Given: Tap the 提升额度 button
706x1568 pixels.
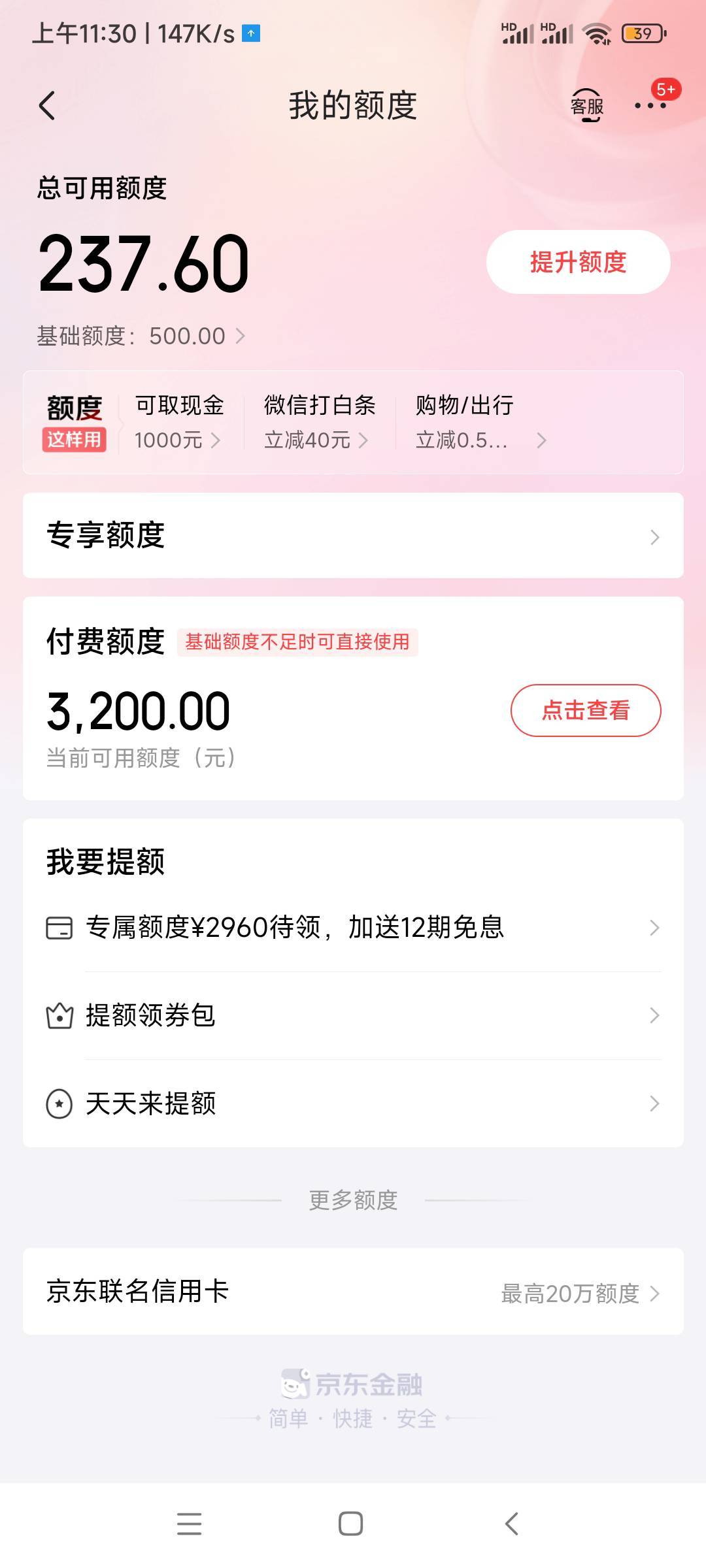Looking at the screenshot, I should click(x=578, y=262).
